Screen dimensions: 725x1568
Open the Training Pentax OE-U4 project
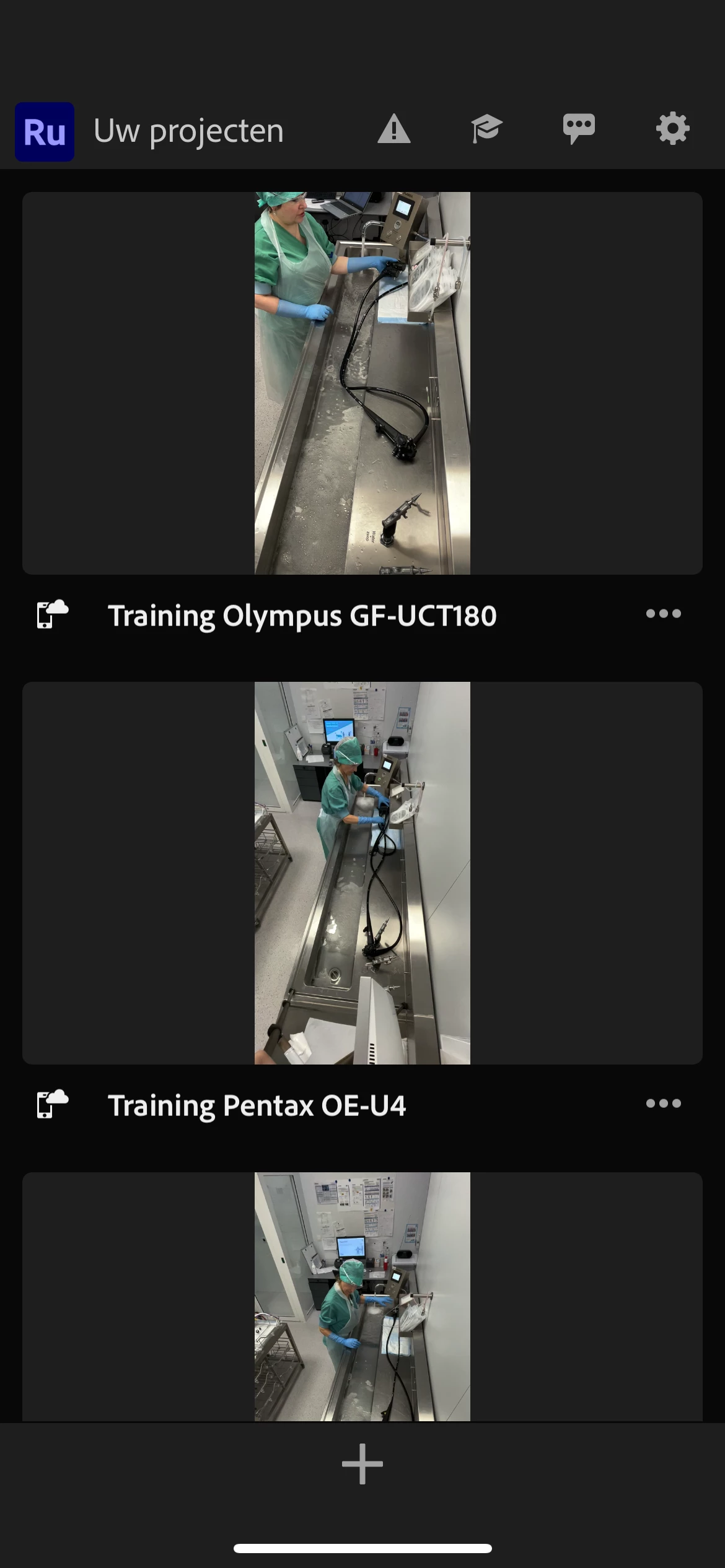pos(362,873)
